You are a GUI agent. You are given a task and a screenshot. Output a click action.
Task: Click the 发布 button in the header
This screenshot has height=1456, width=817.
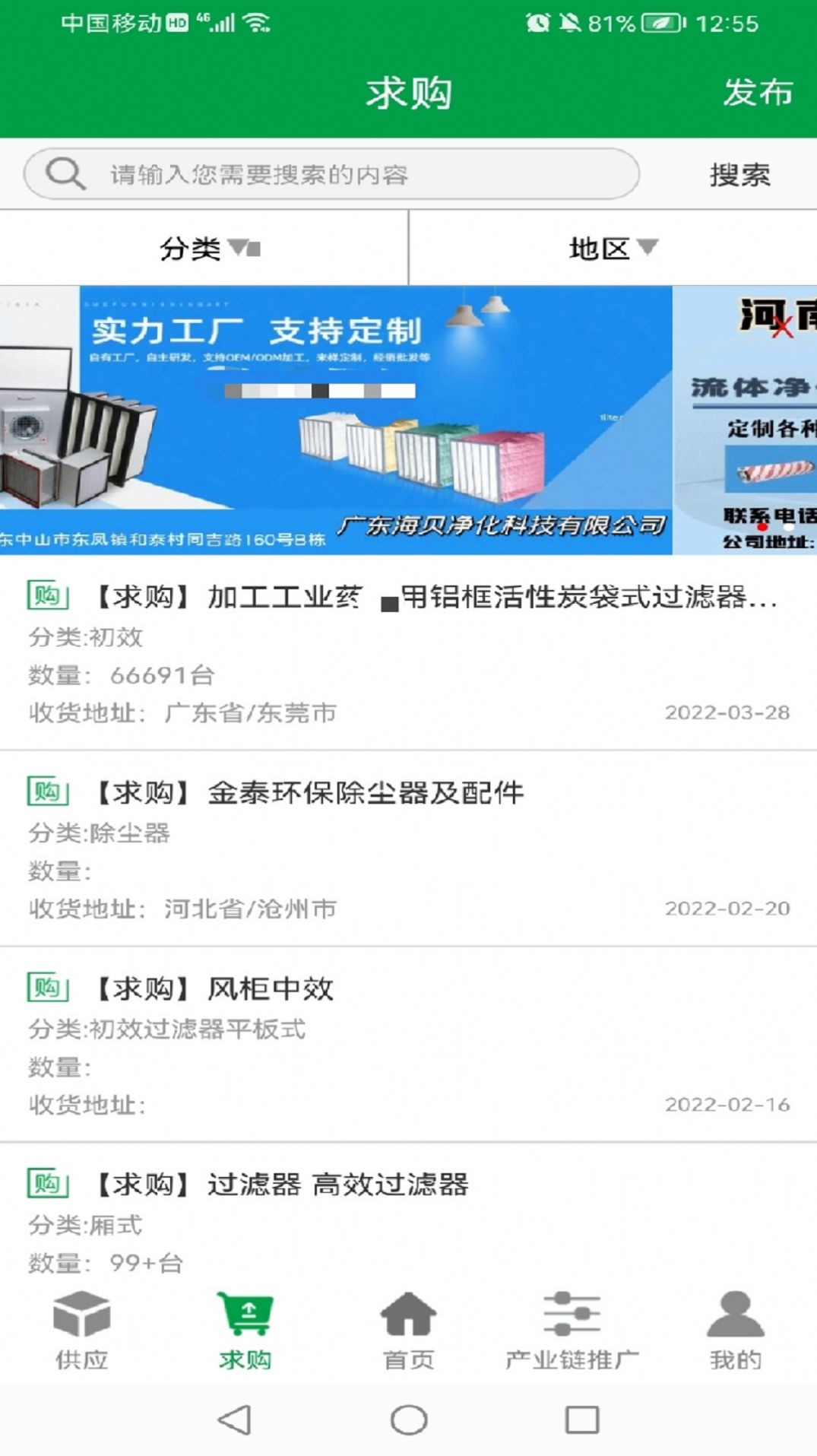[760, 93]
